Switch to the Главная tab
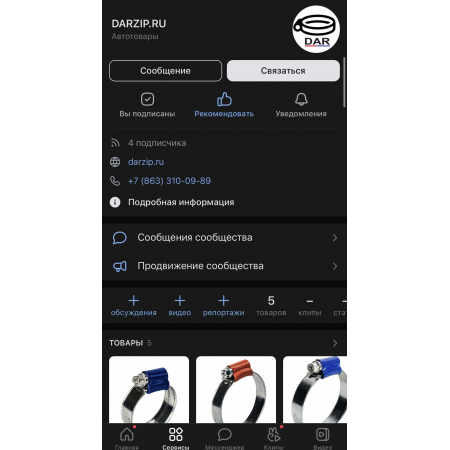This screenshot has width=450, height=450. tap(127, 438)
